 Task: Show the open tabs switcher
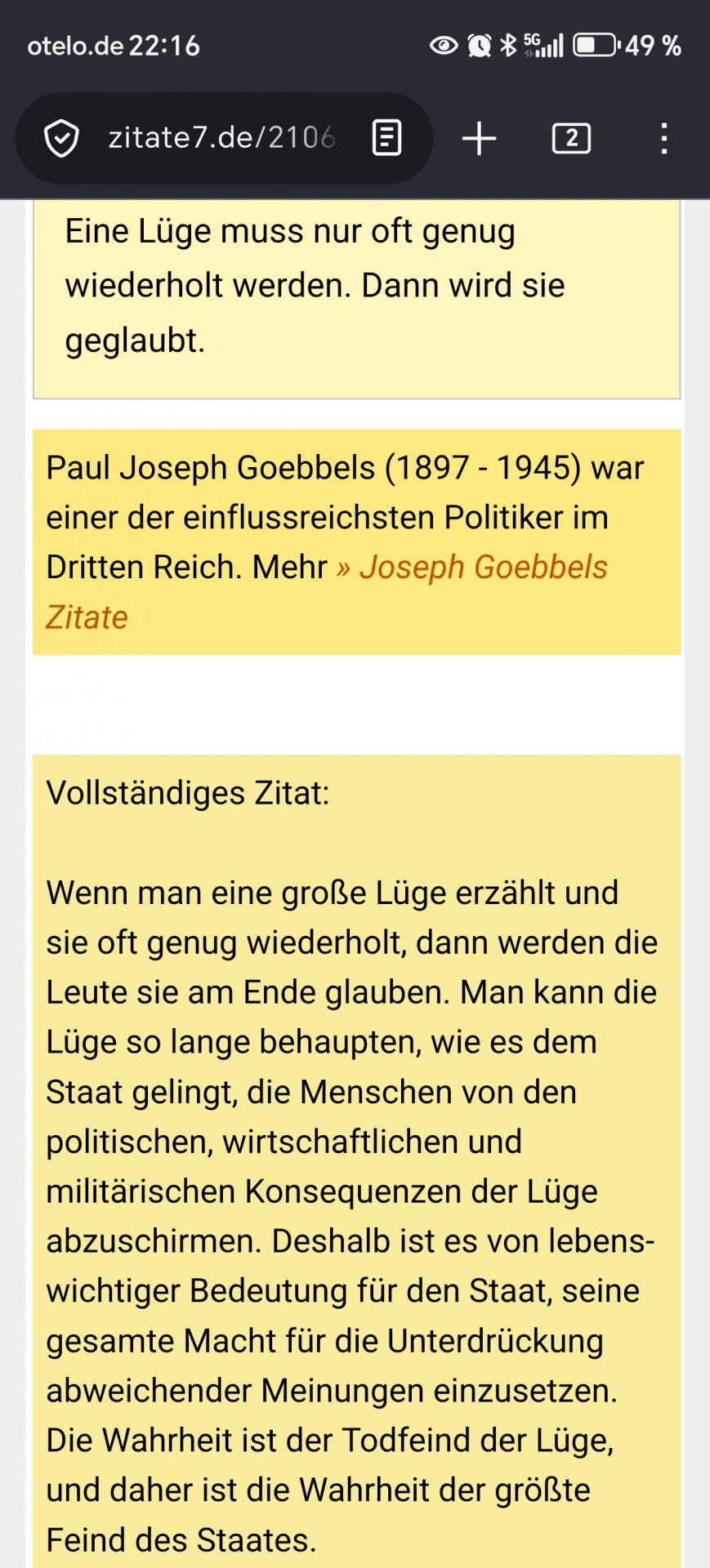[571, 138]
